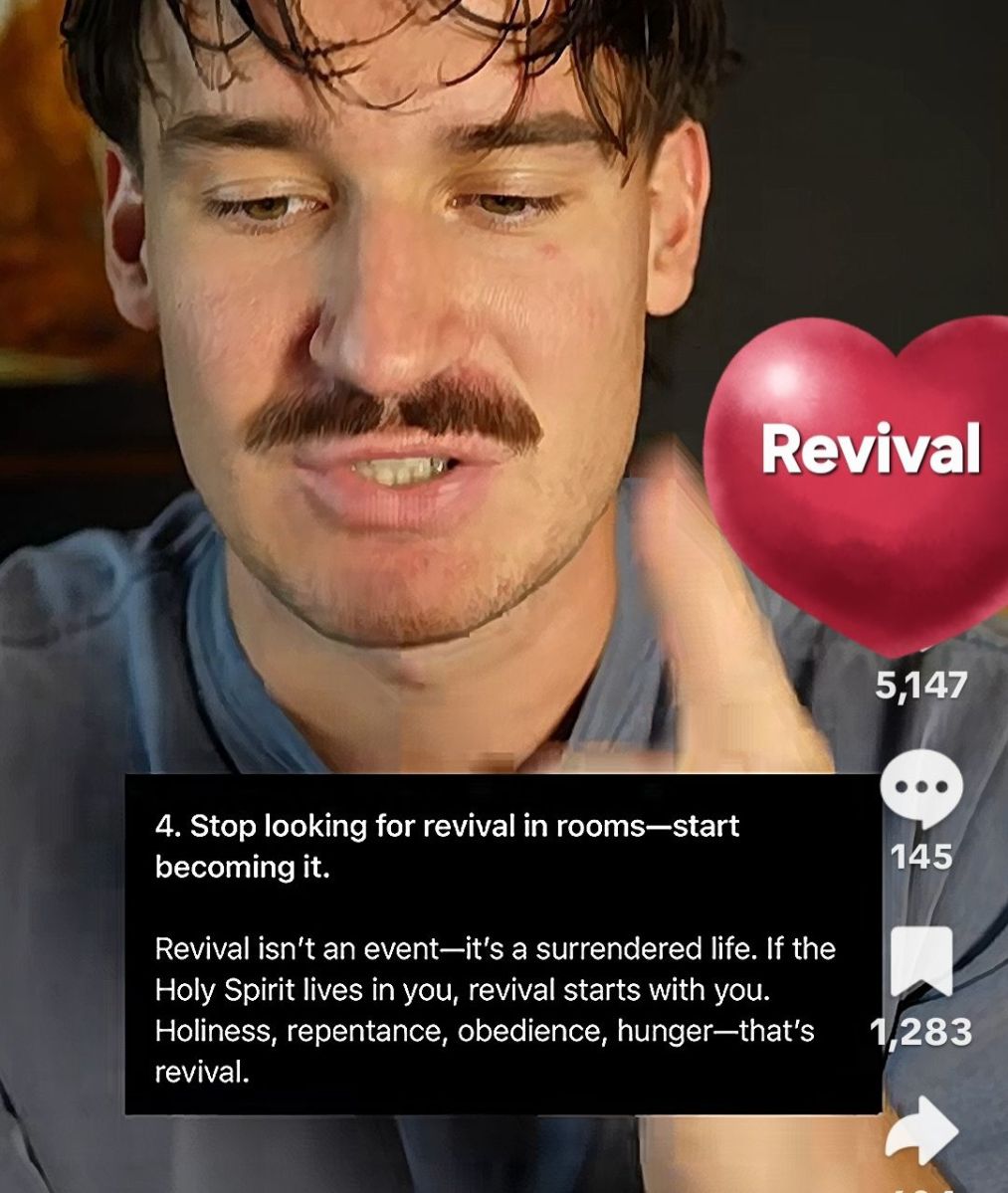Bookmark this video to favorites
This screenshot has height=1193, width=1008.
(x=921, y=962)
